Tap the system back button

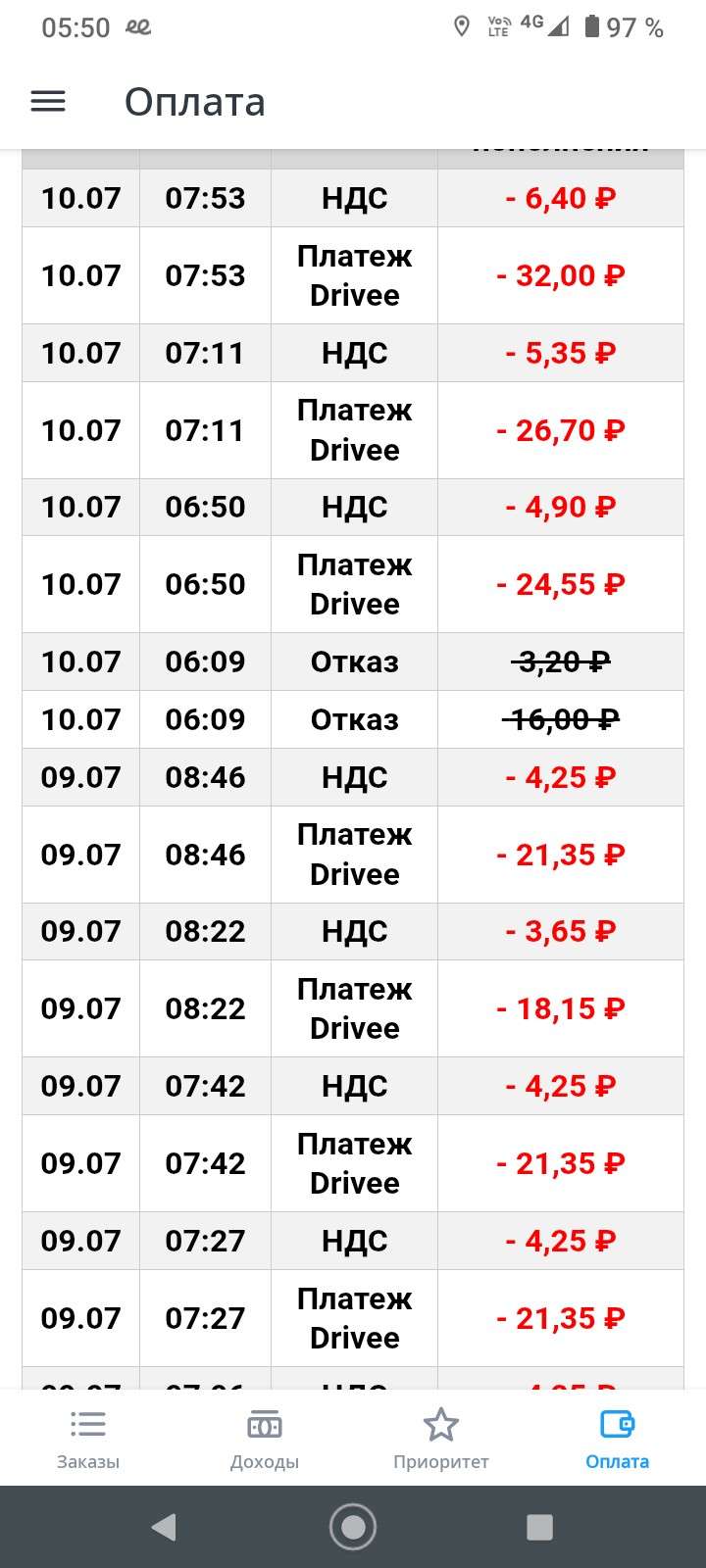point(164,1526)
